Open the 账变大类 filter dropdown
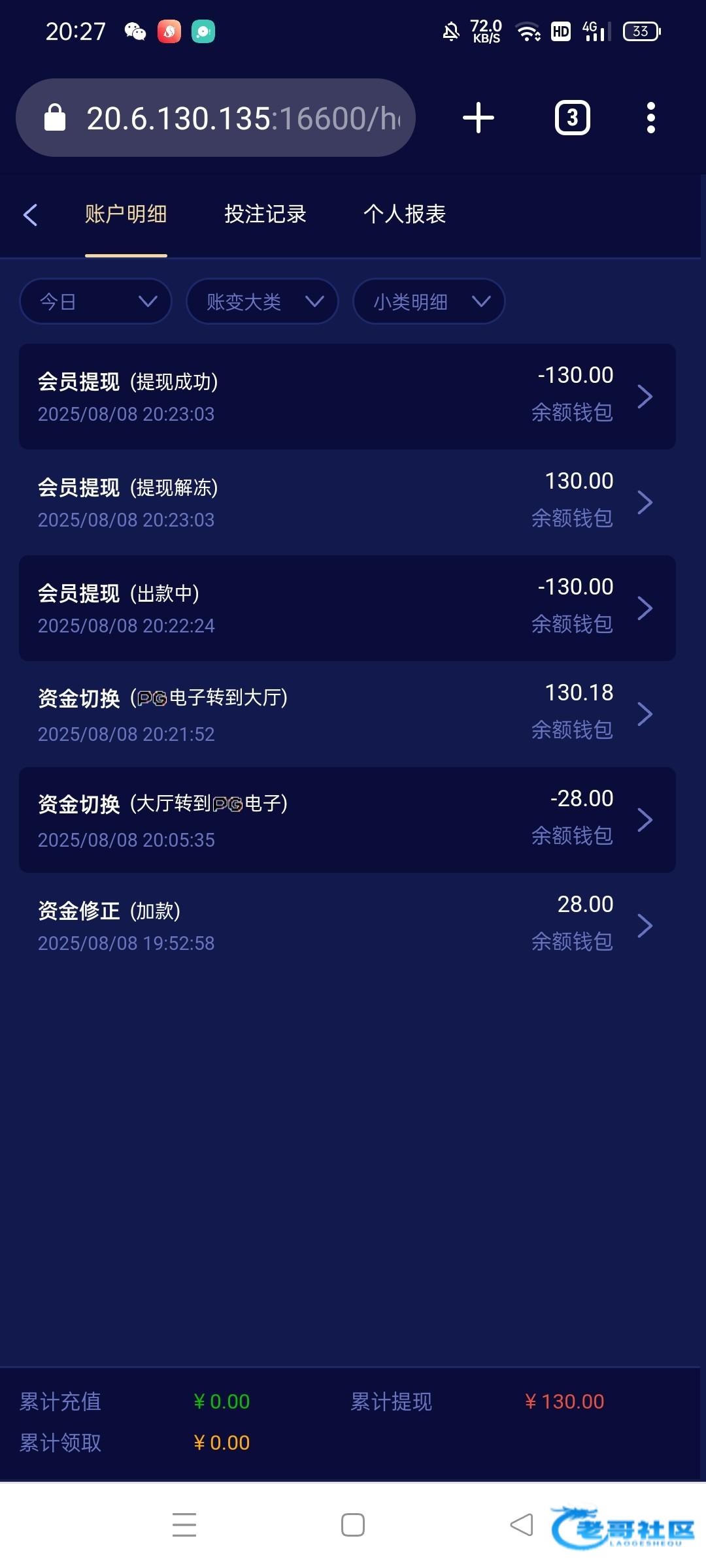The width and height of the screenshot is (706, 1568). click(262, 301)
